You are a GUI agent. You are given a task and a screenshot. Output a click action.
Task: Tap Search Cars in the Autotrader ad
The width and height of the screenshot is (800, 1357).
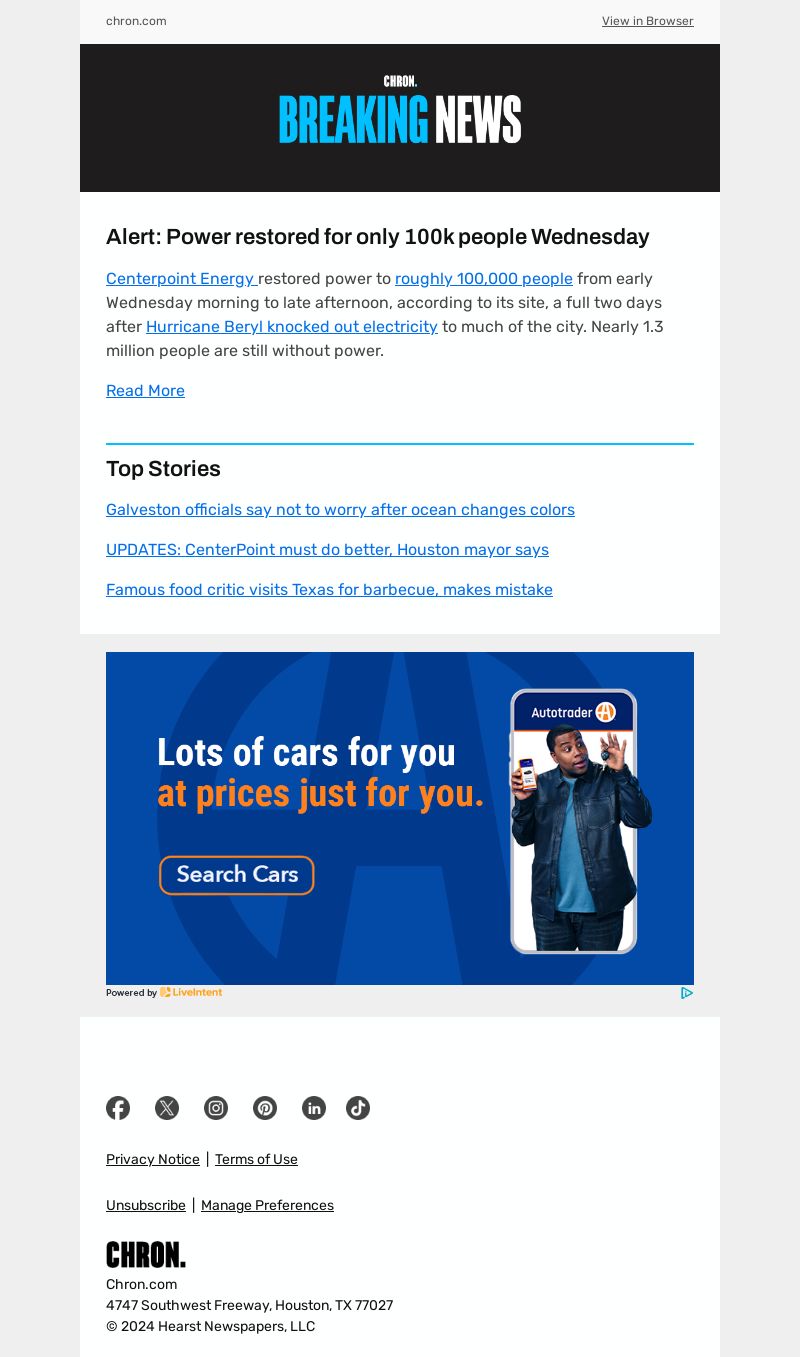pos(237,875)
